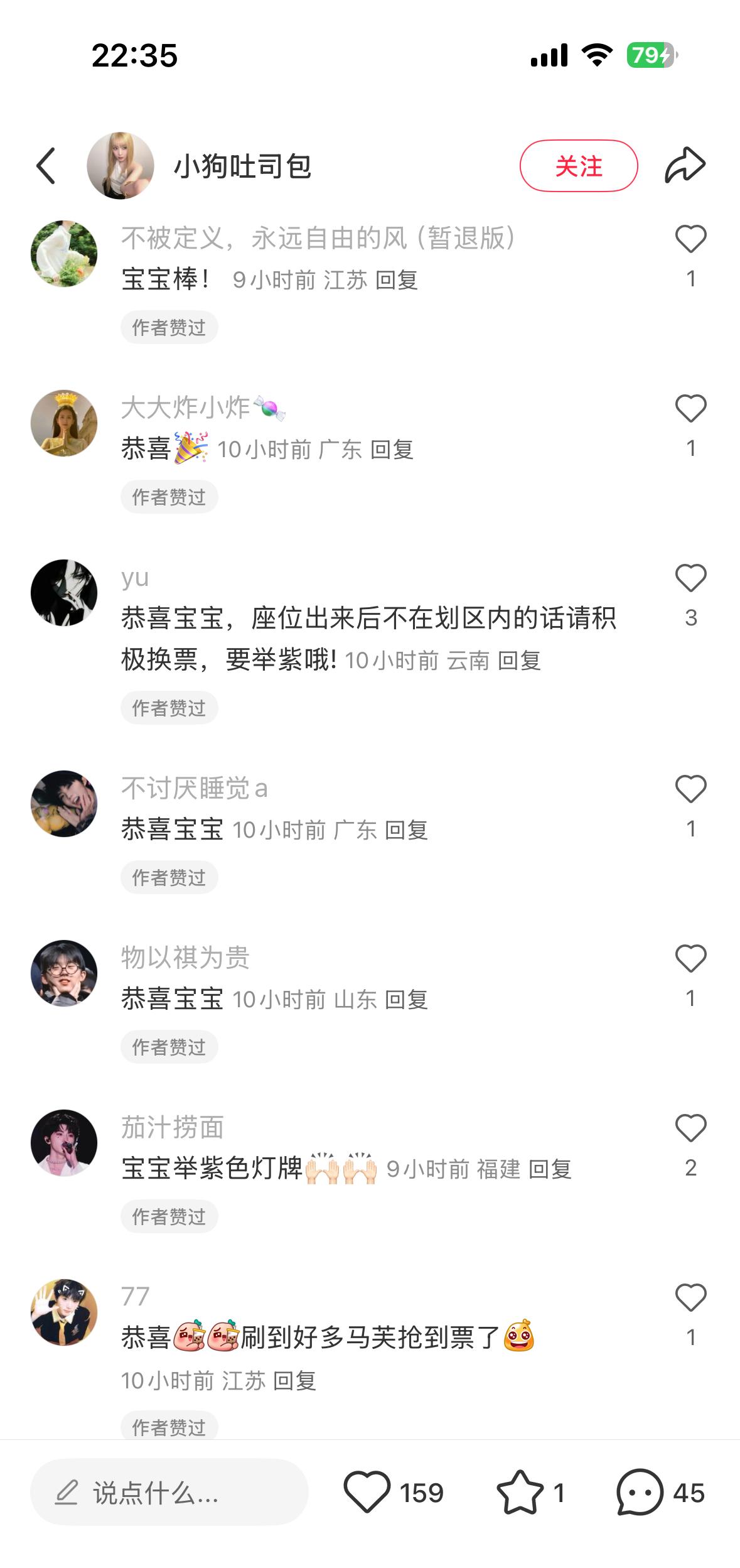The height and width of the screenshot is (1568, 740).
Task: Like the comment 宝宝棒!
Action: click(690, 239)
